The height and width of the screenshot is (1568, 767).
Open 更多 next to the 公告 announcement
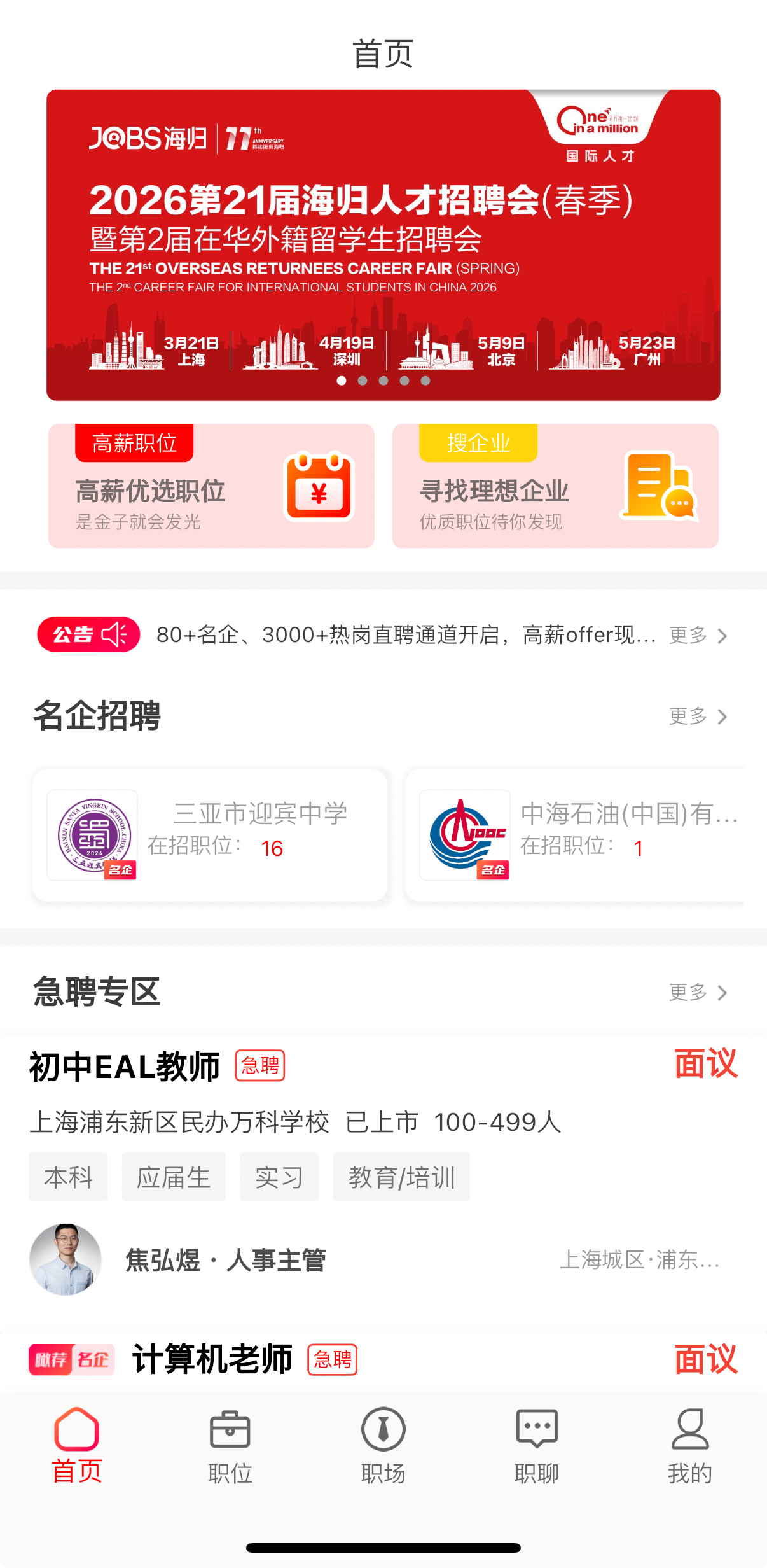pyautogui.click(x=698, y=635)
